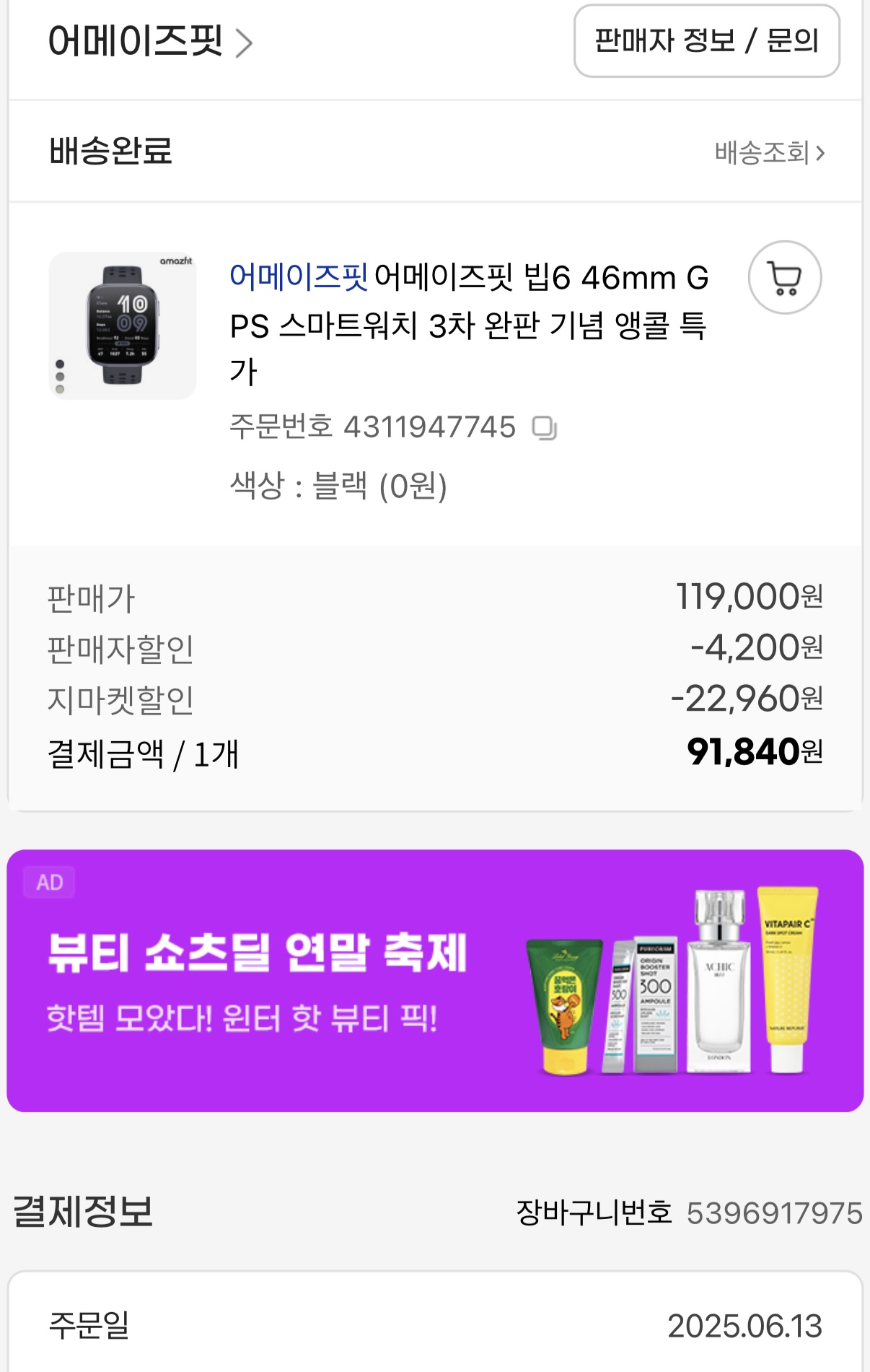
Task: Tap the 판매자 정보 / 문의 button
Action: (x=706, y=41)
